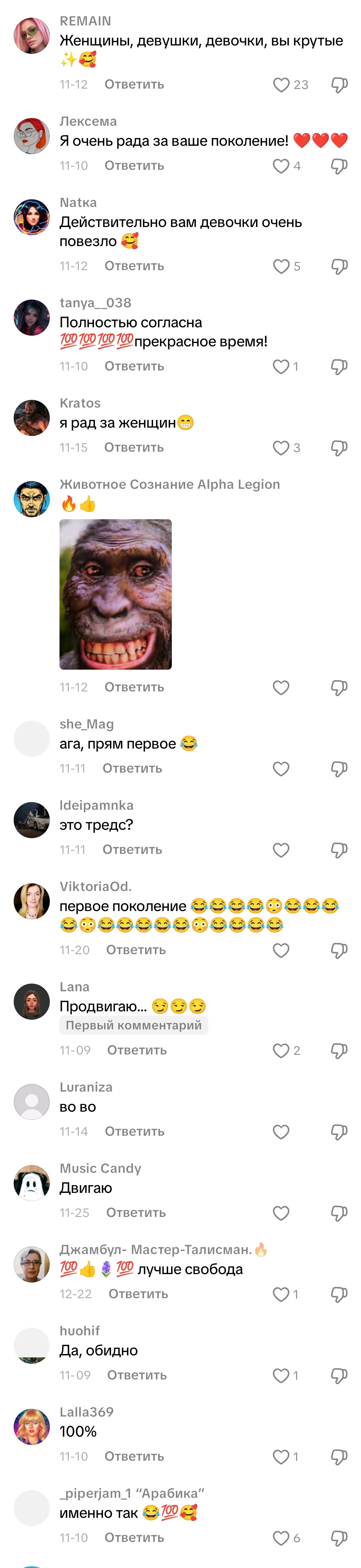Dislike Ideipamnka's comment
This screenshot has height=1568, width=361.
(339, 850)
